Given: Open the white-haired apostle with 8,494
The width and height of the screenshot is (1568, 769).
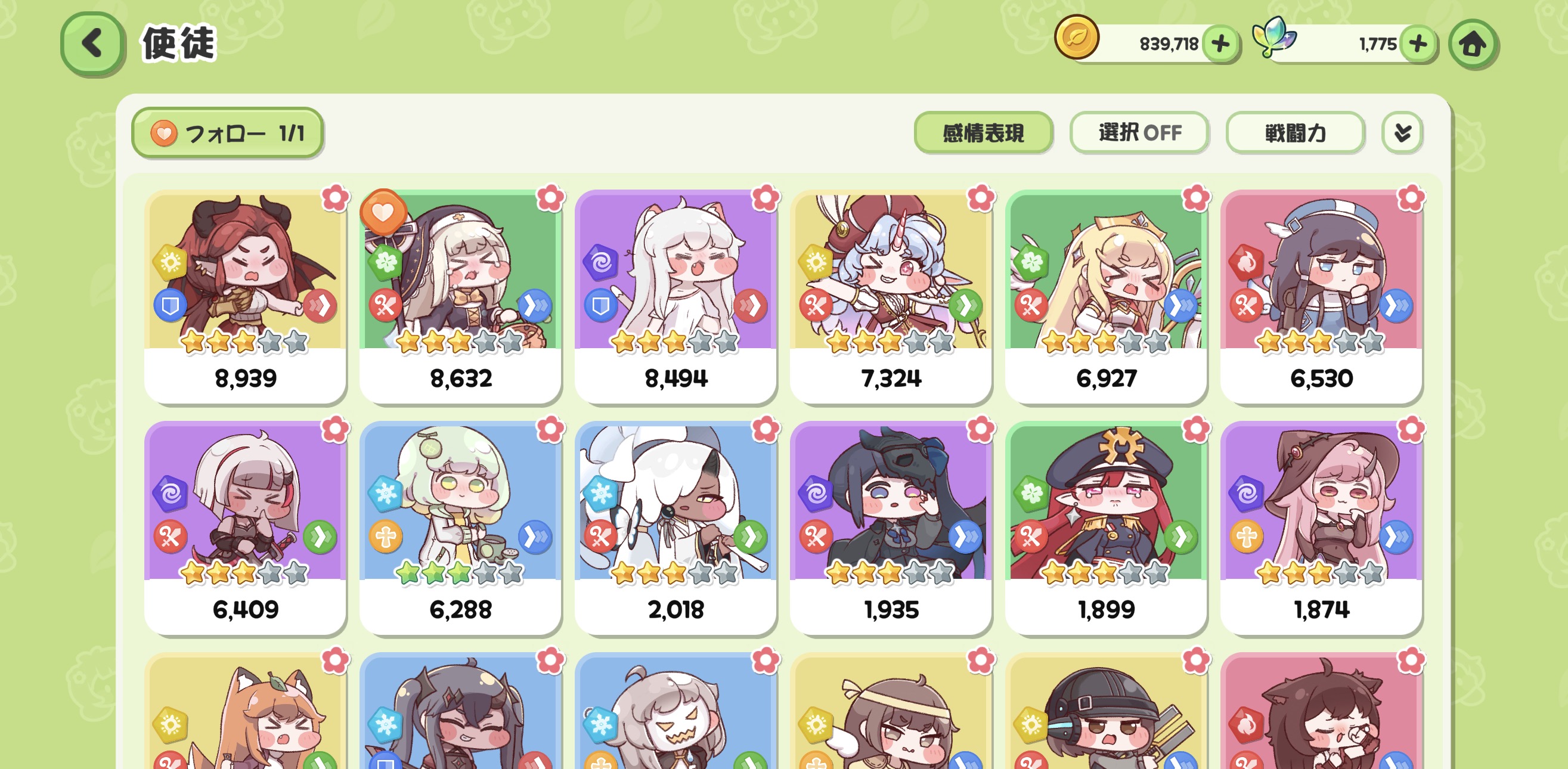Looking at the screenshot, I should (x=675, y=296).
